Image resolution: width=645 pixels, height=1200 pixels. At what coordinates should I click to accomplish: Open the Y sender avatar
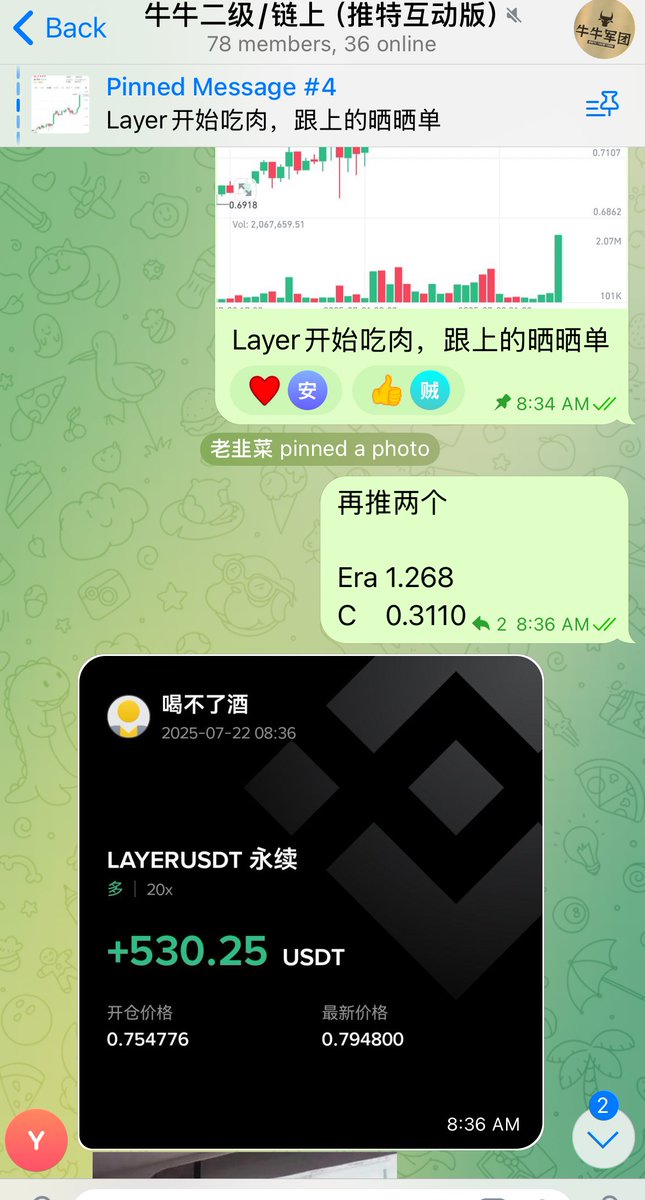[x=36, y=1141]
